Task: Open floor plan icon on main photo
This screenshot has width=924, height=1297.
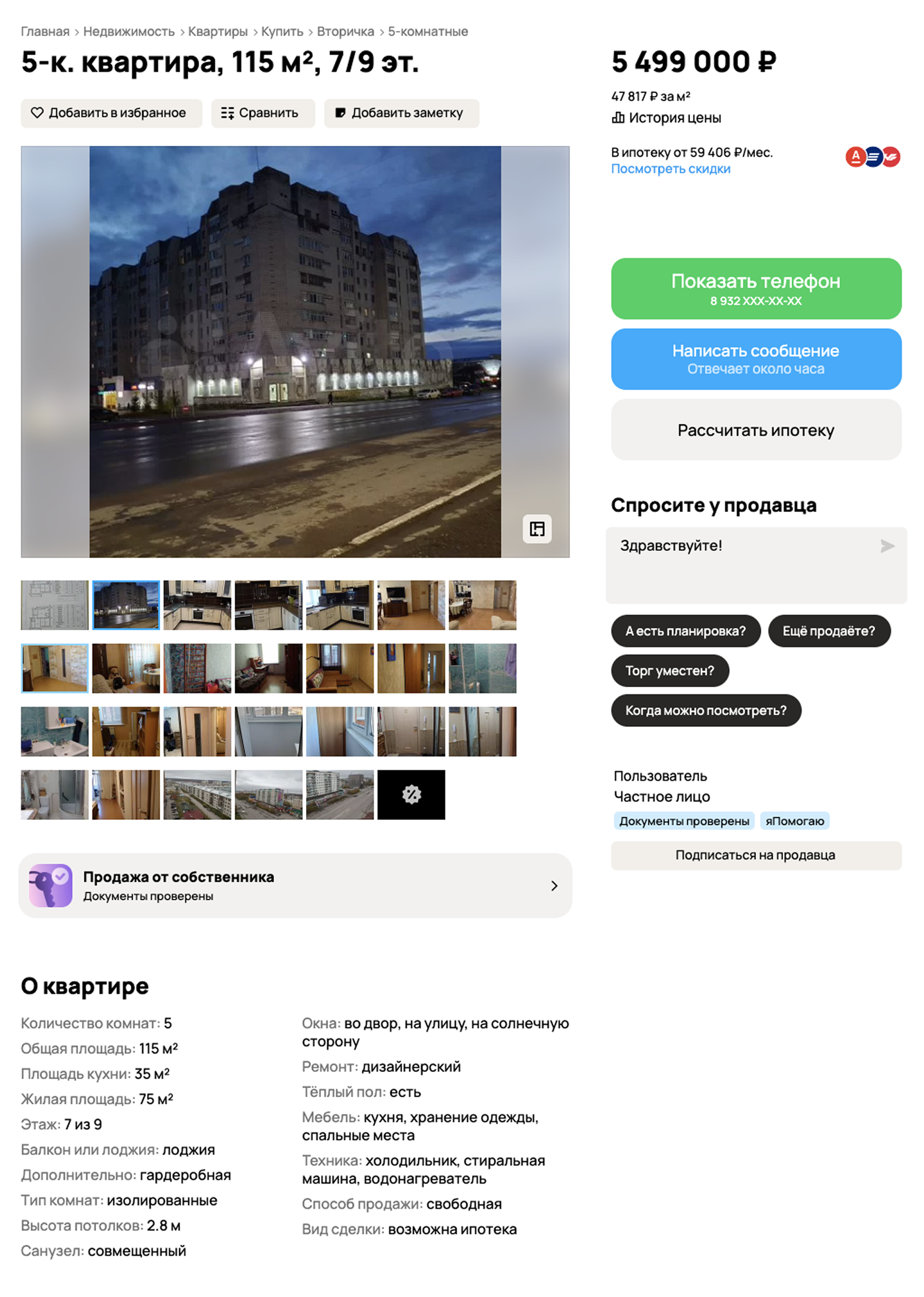Action: click(537, 529)
